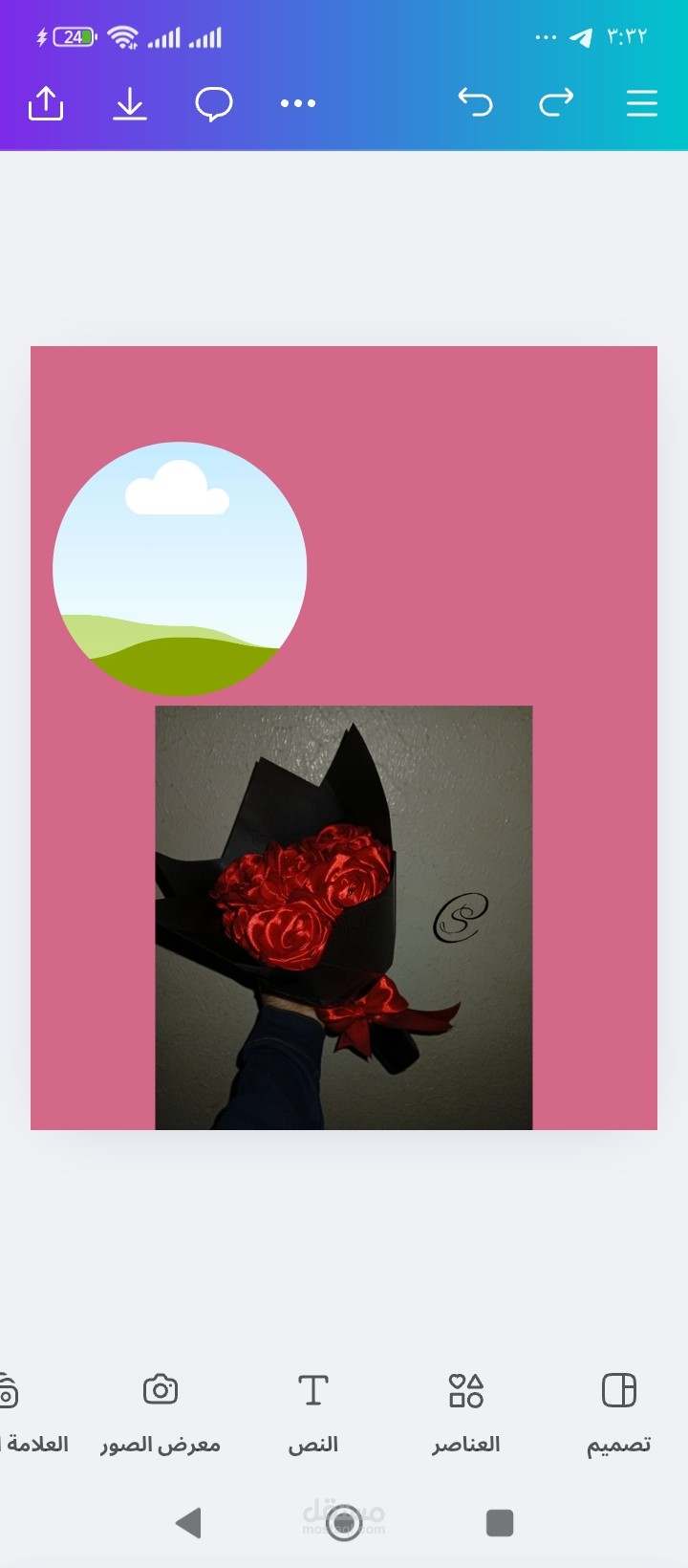Open recent apps via square button

[500, 1522]
